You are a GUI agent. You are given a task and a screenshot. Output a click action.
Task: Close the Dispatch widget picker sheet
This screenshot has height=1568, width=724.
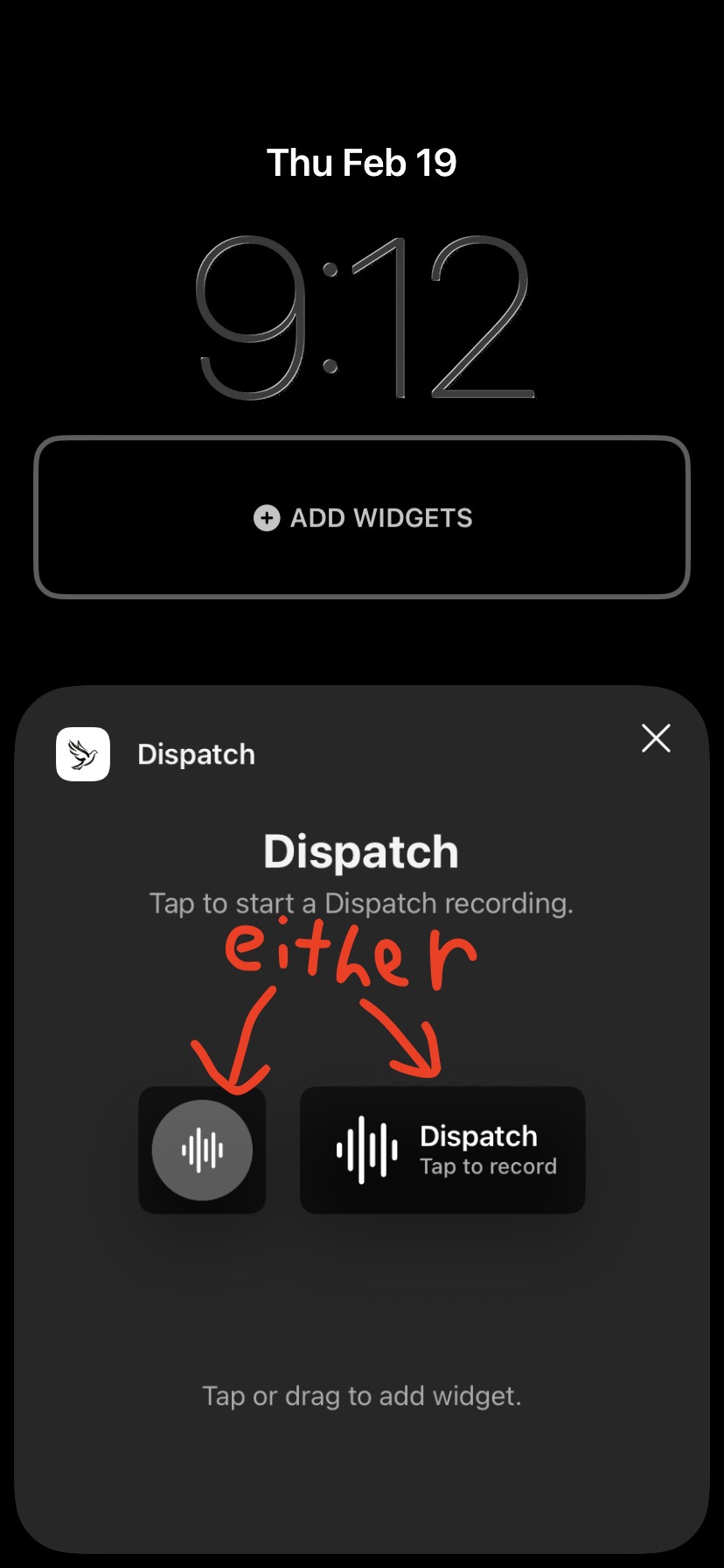pos(656,738)
